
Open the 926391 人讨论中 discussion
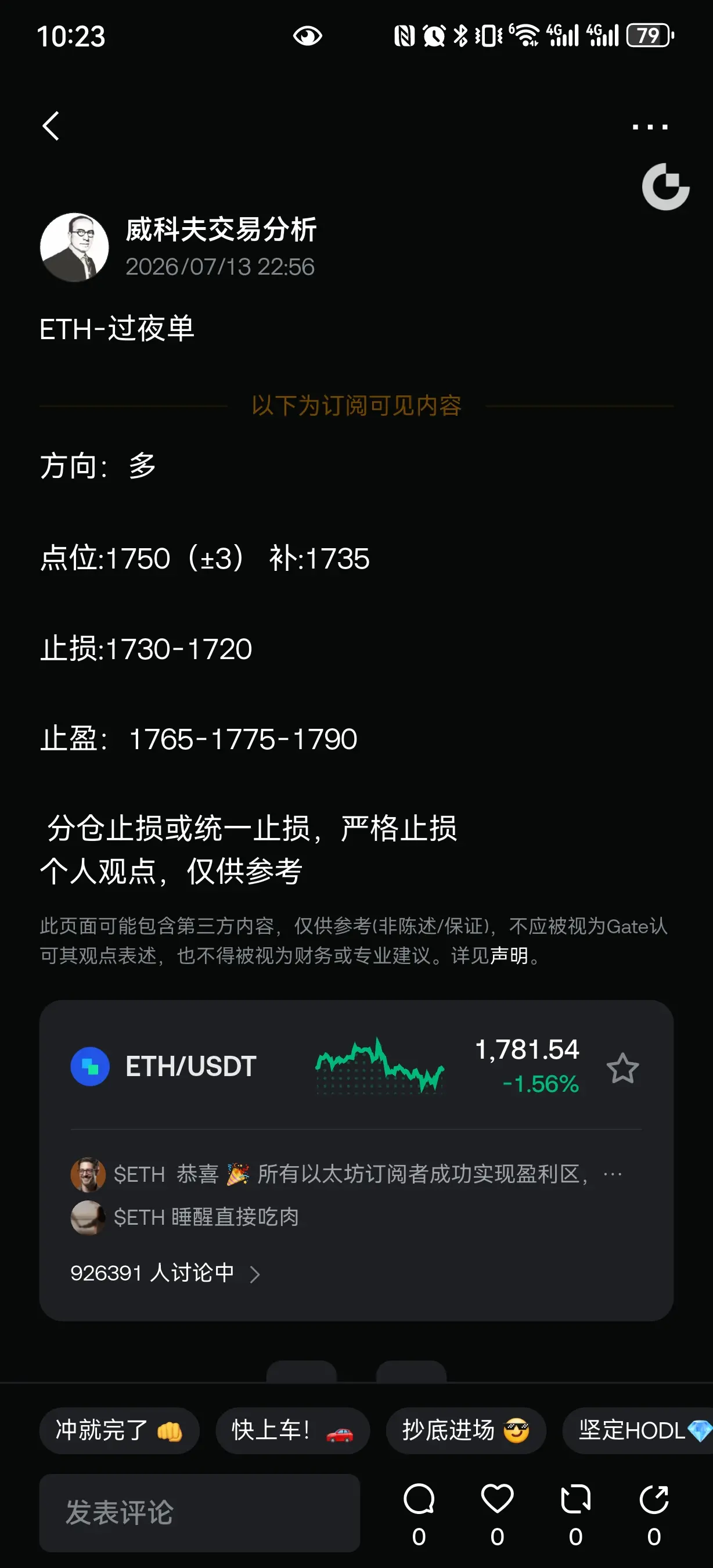[x=165, y=1273]
